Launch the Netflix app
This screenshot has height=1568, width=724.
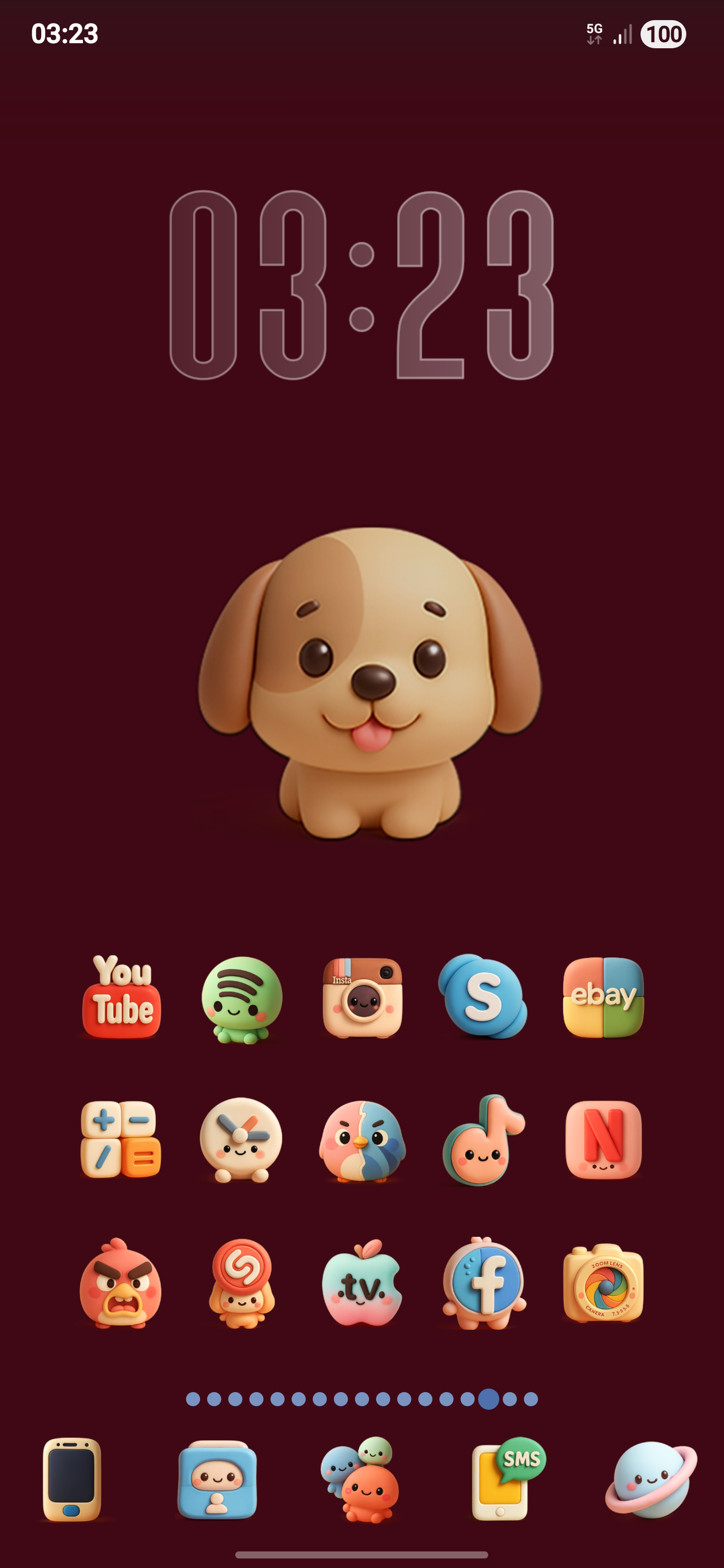603,1139
